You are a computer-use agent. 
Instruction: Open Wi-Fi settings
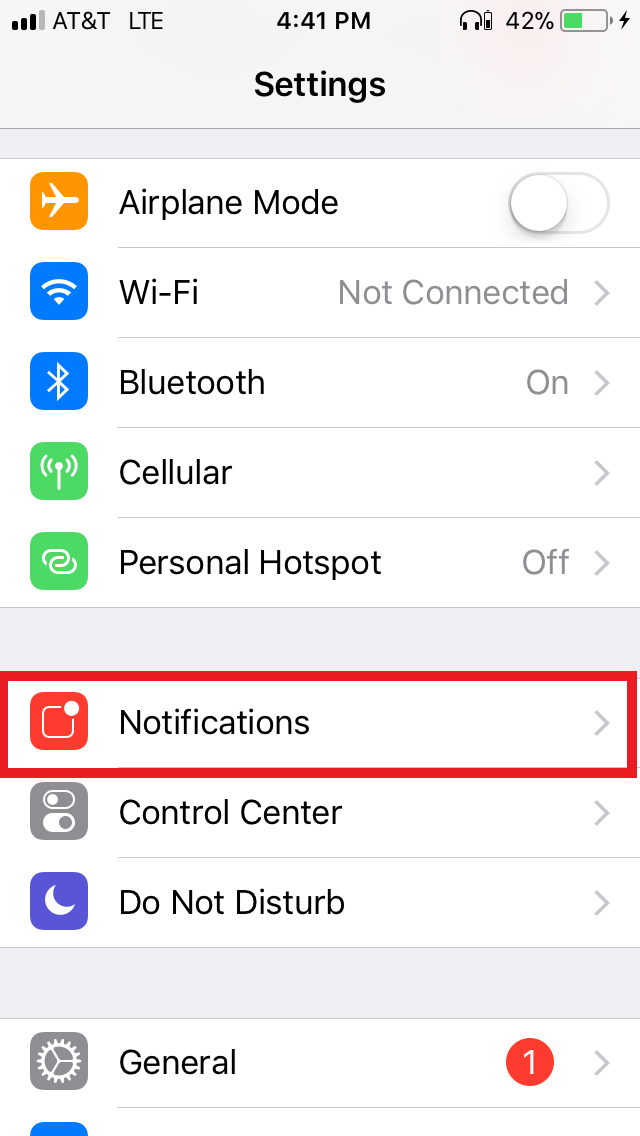click(320, 293)
